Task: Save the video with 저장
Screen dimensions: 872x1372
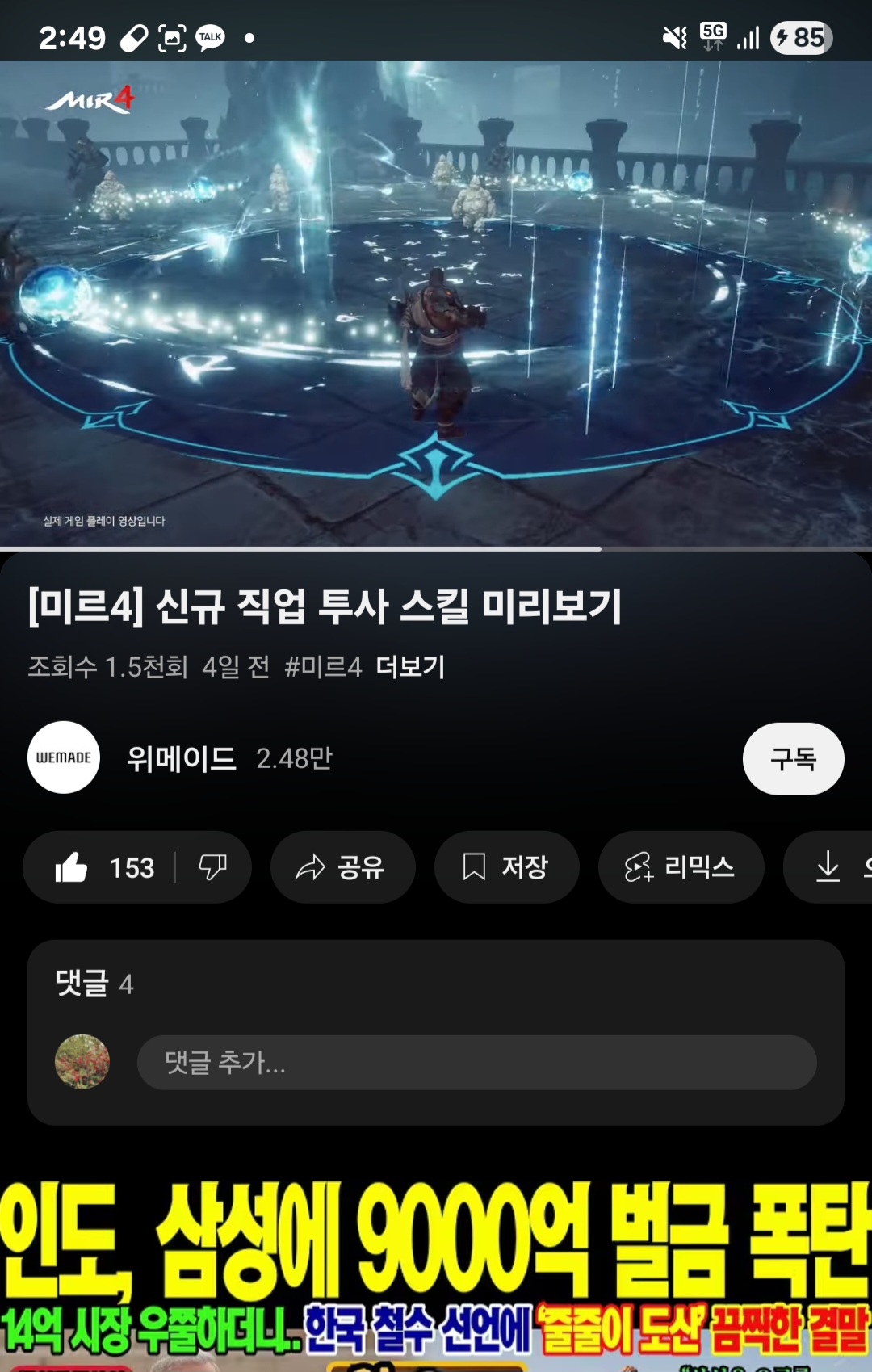Action: [x=506, y=868]
